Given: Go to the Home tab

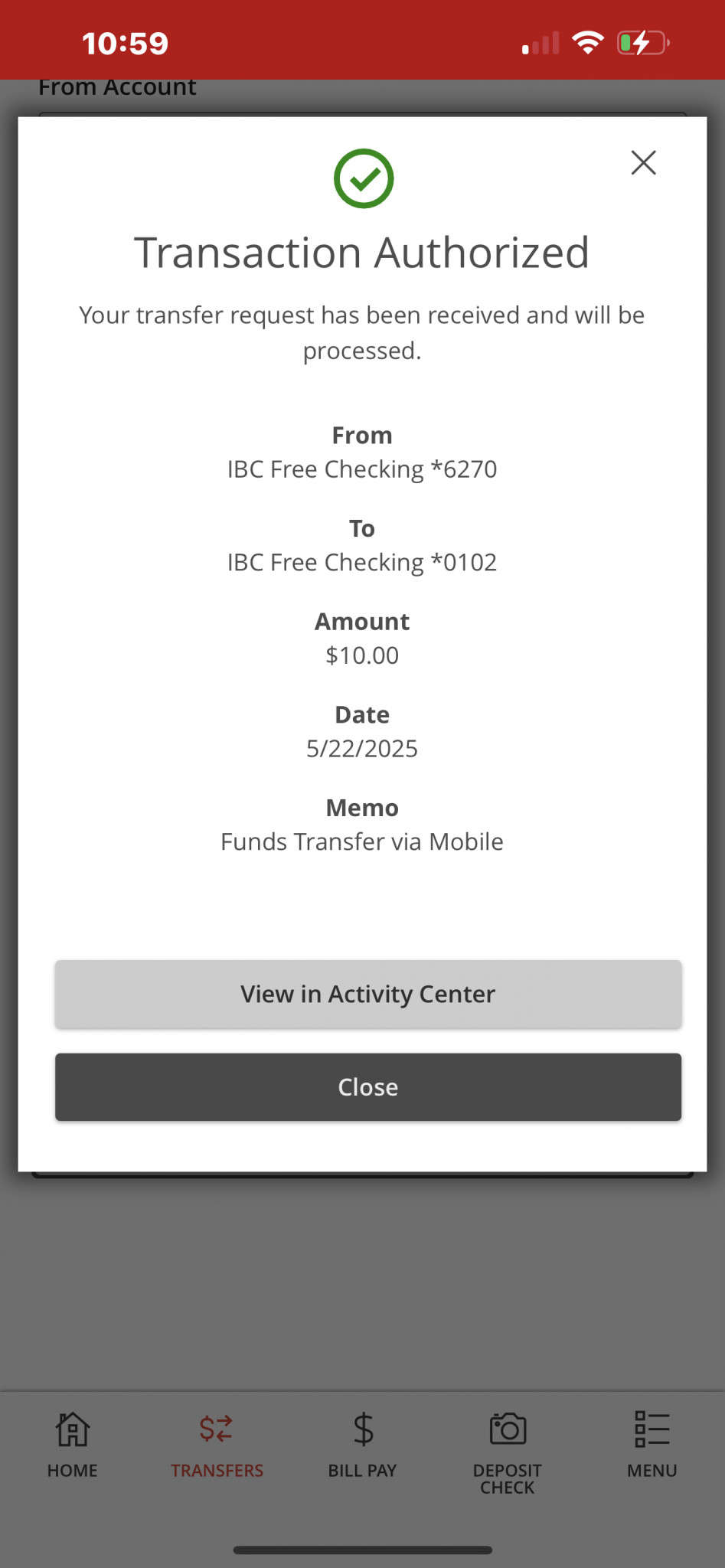Looking at the screenshot, I should [x=73, y=1445].
